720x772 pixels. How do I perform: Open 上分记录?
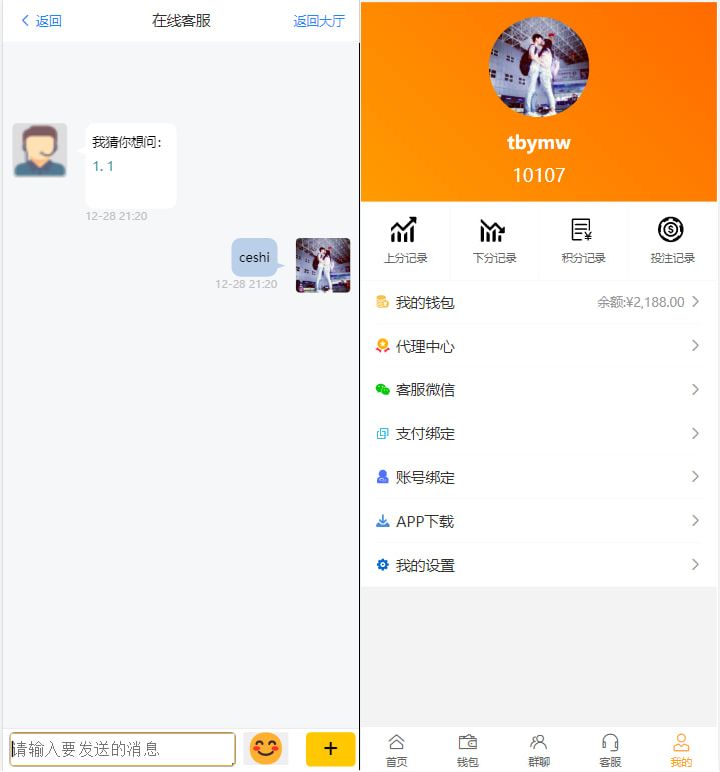pyautogui.click(x=405, y=240)
